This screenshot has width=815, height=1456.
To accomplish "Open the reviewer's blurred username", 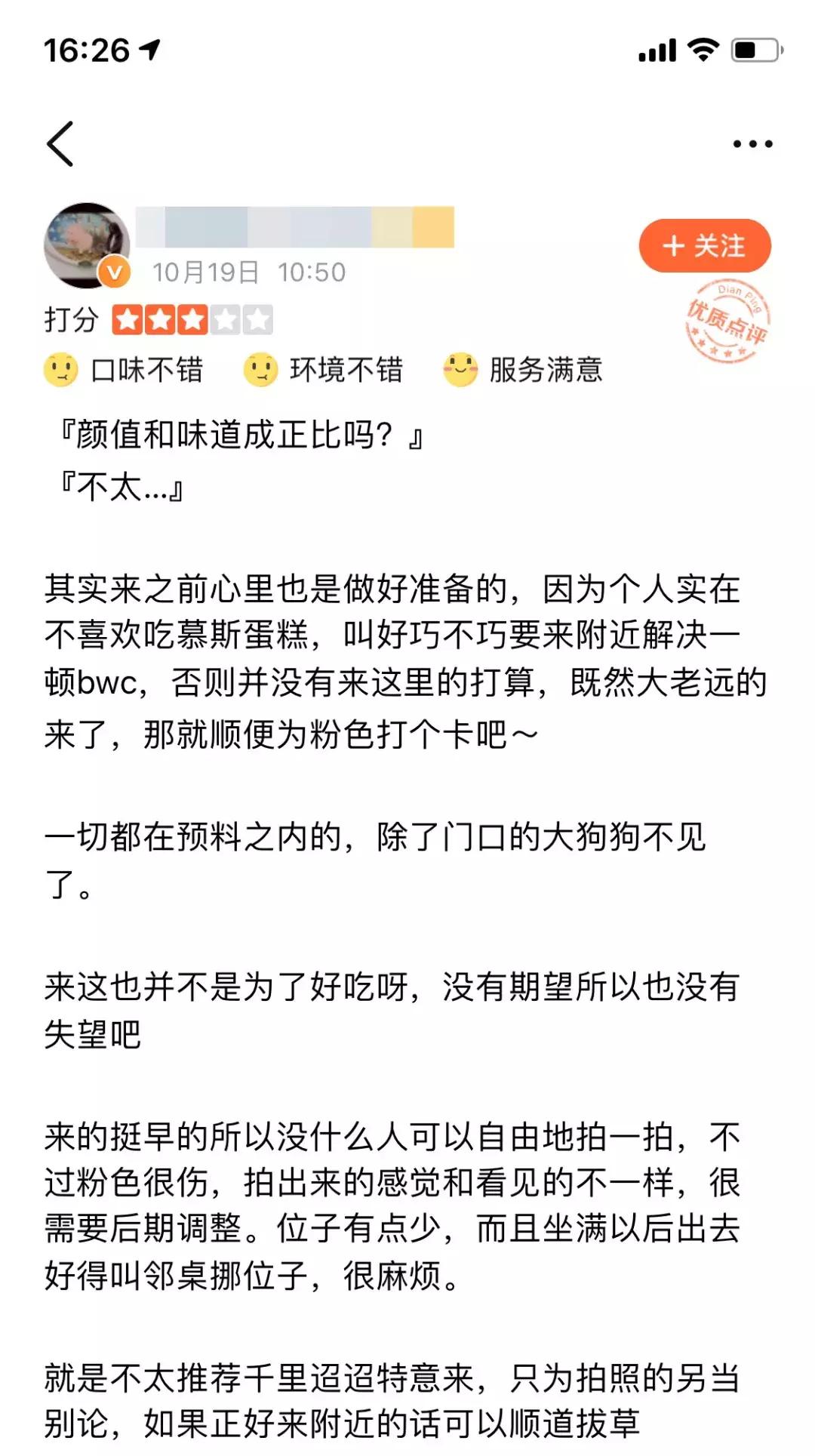I will click(294, 226).
